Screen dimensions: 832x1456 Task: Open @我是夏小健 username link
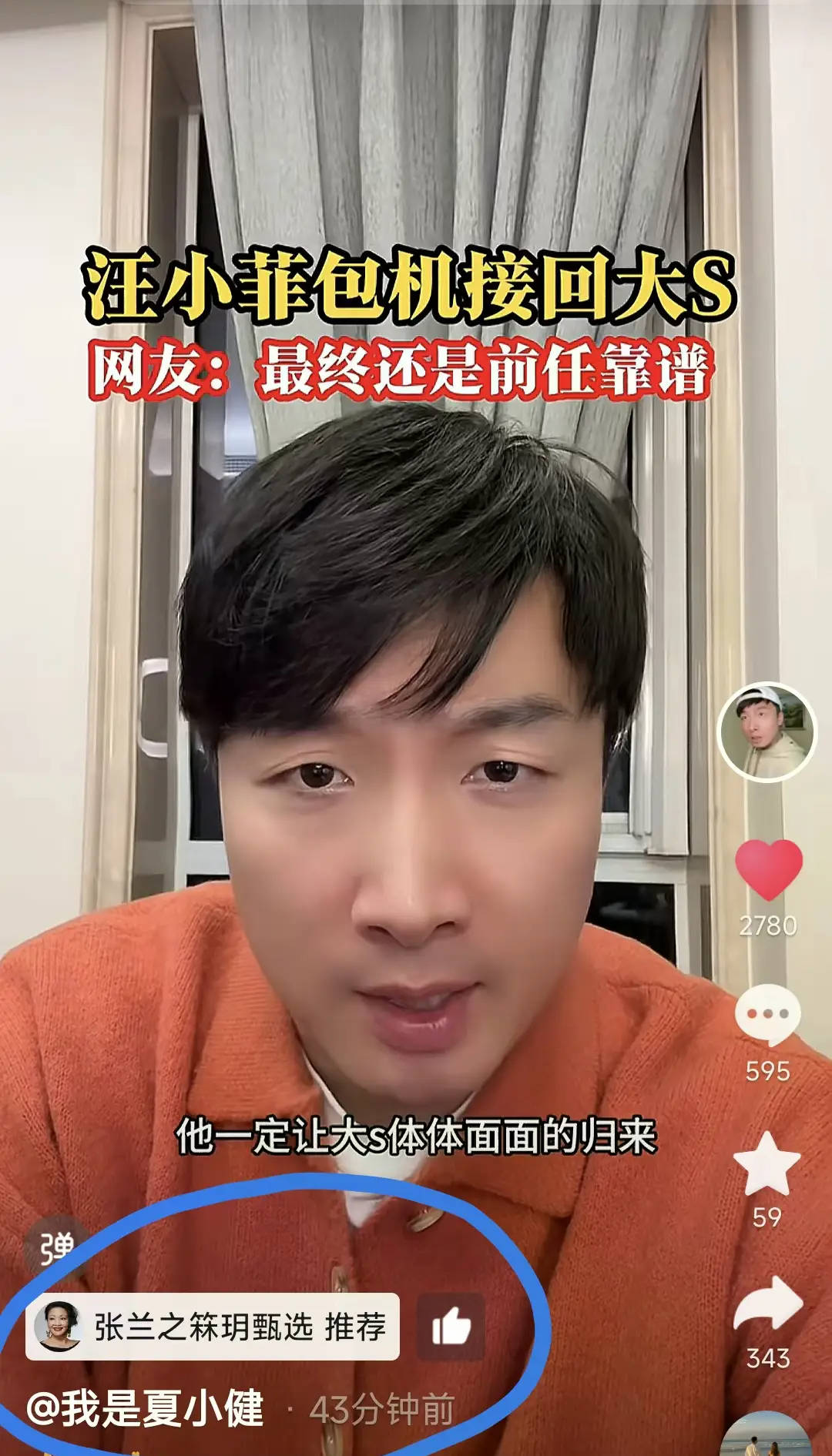click(146, 1409)
